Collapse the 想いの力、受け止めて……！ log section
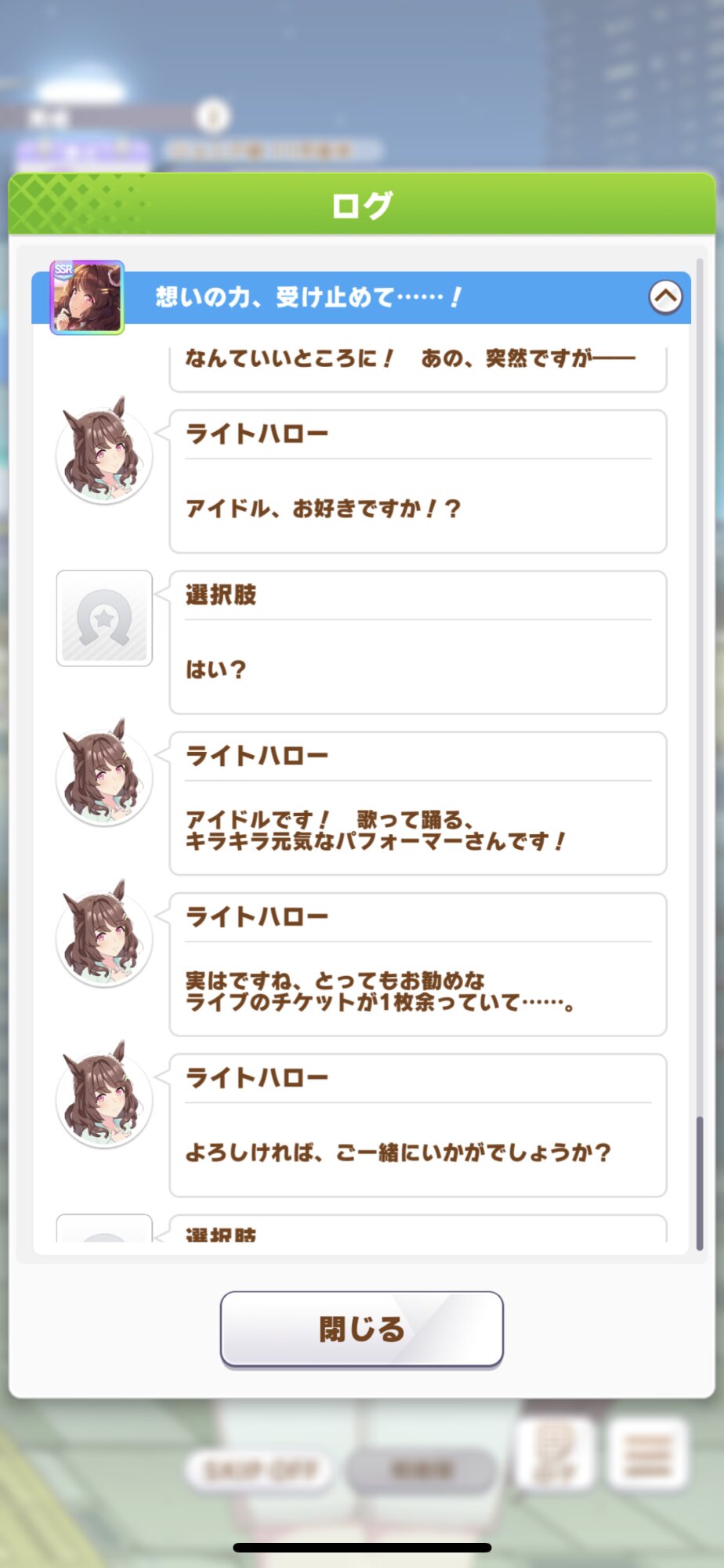Screen dimensions: 724x1568 [x=665, y=297]
